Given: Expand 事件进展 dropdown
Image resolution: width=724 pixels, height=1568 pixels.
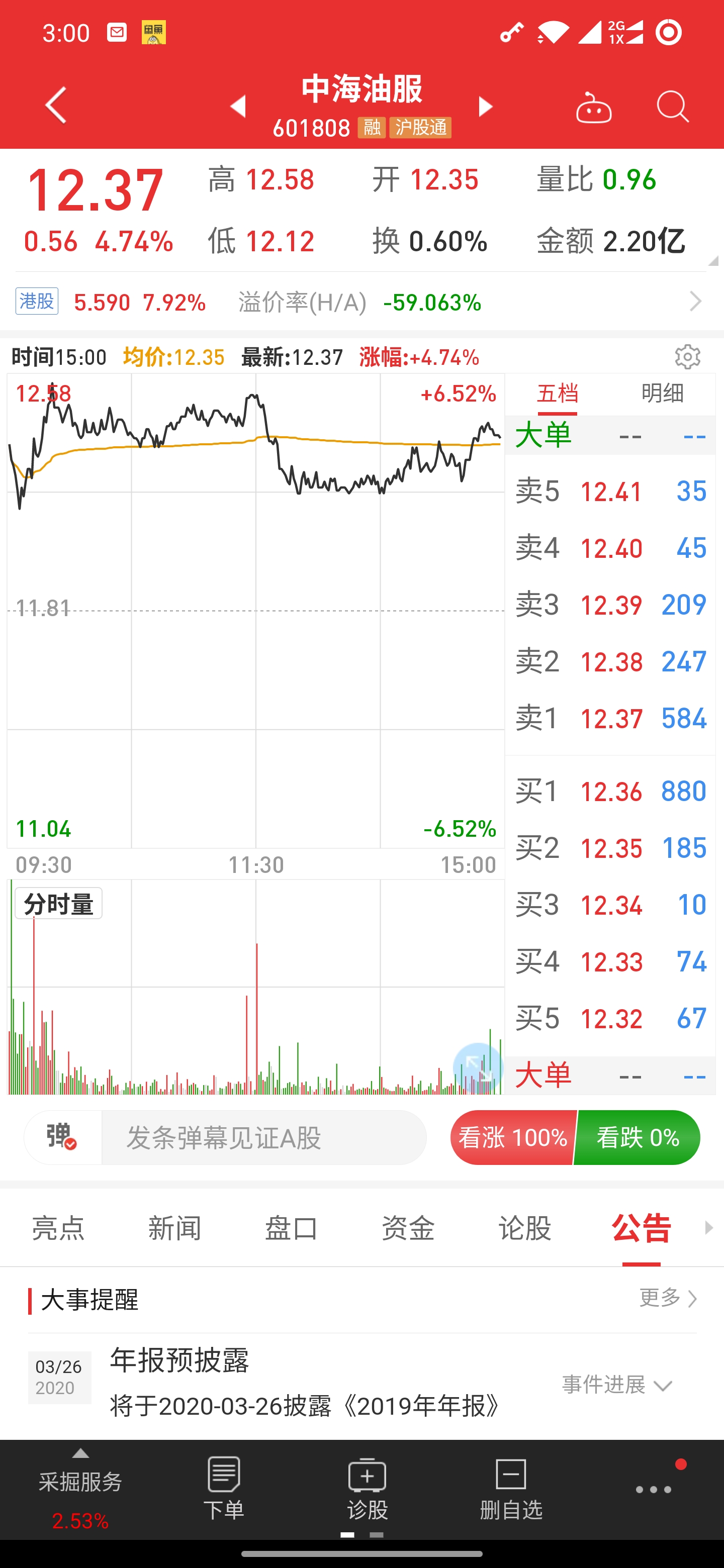Looking at the screenshot, I should coord(616,1385).
